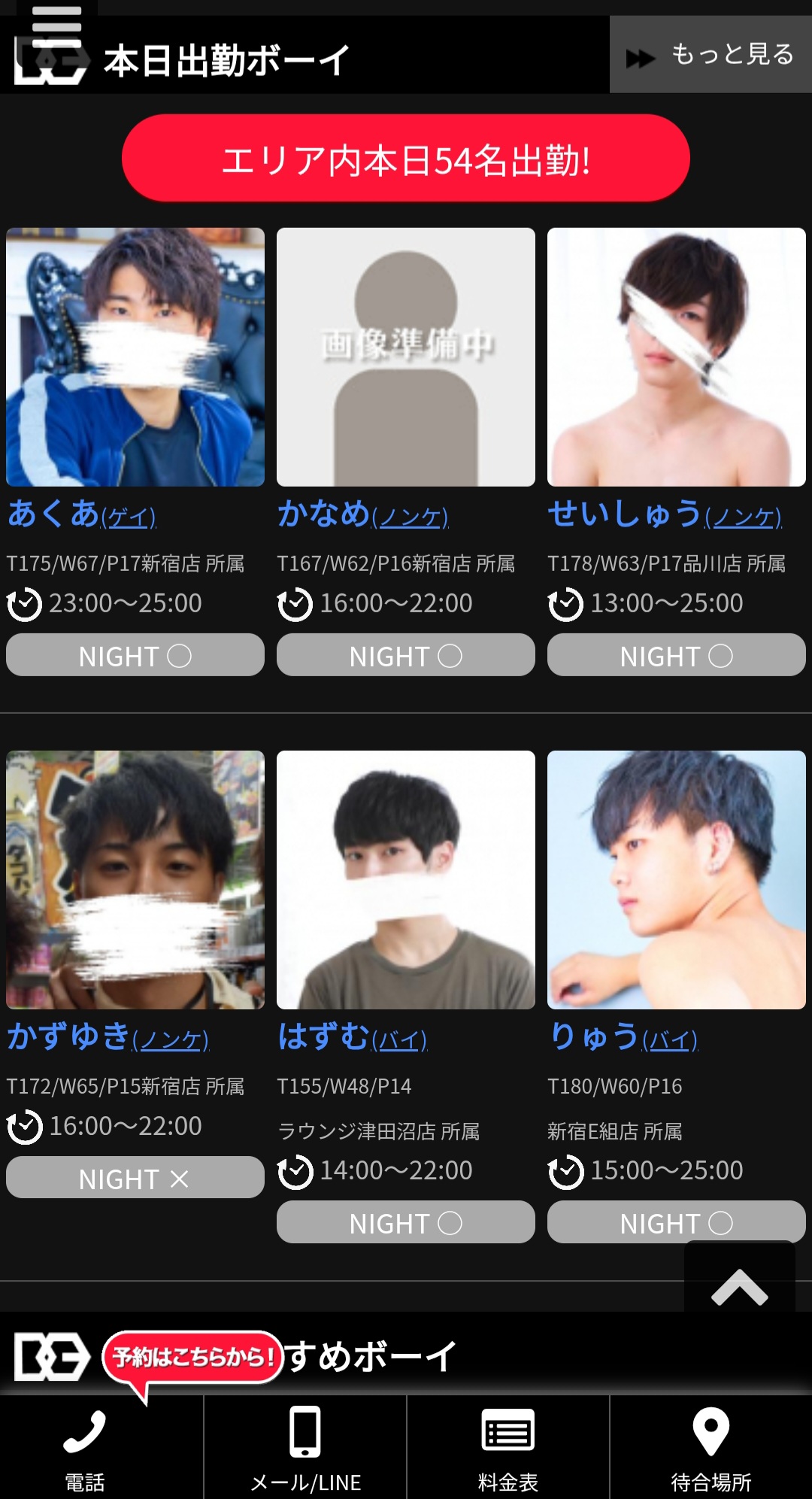The width and height of the screenshot is (812, 1499).
Task: Tap the もっと見る button
Action: 710,55
